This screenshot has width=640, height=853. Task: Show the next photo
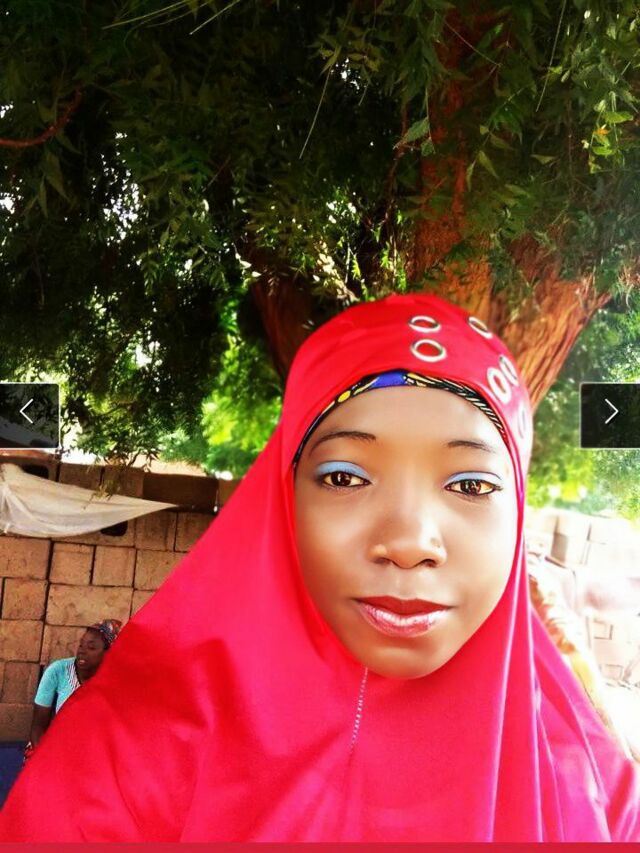(610, 412)
